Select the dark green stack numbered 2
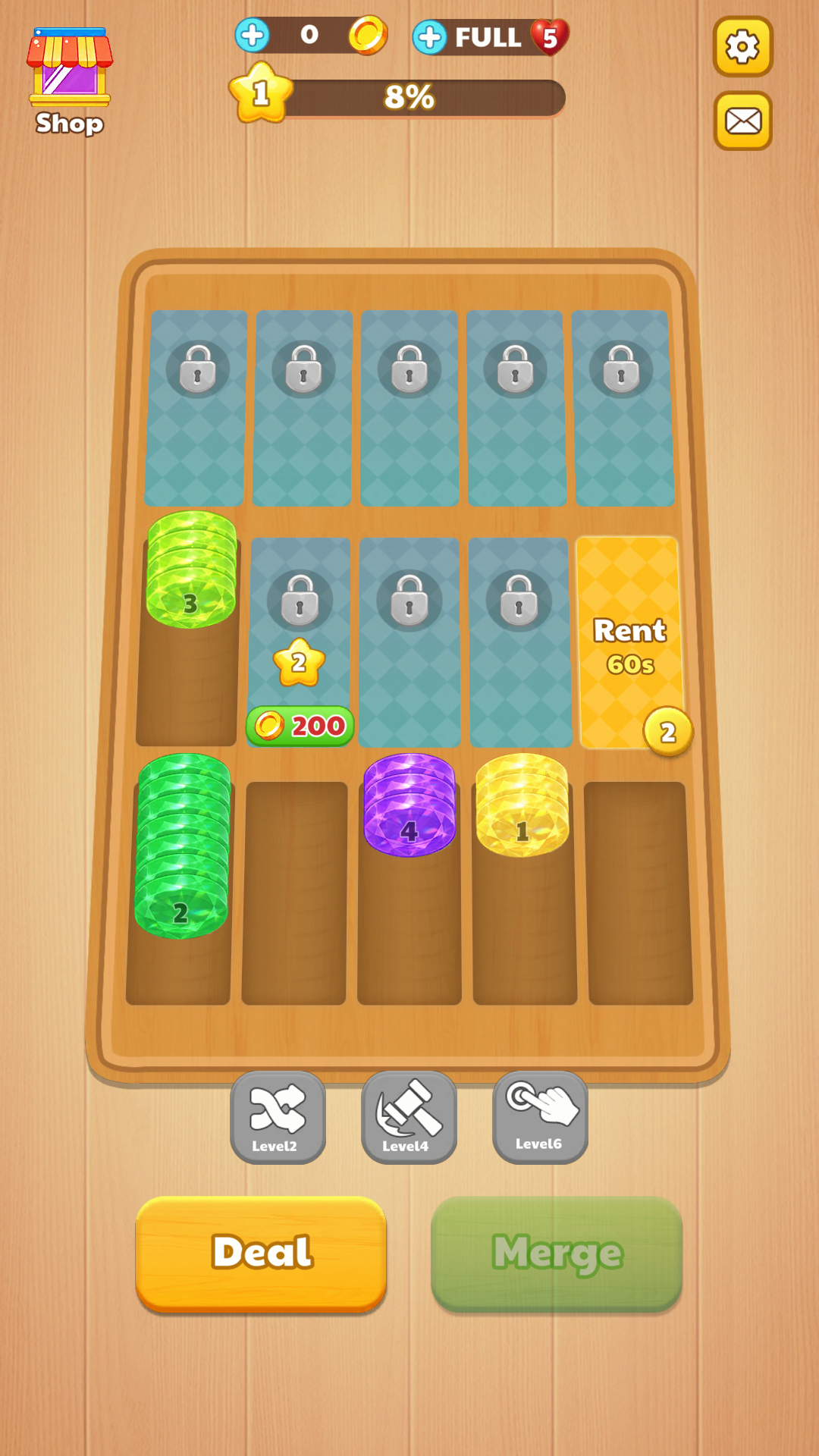The height and width of the screenshot is (1456, 819). tap(182, 846)
